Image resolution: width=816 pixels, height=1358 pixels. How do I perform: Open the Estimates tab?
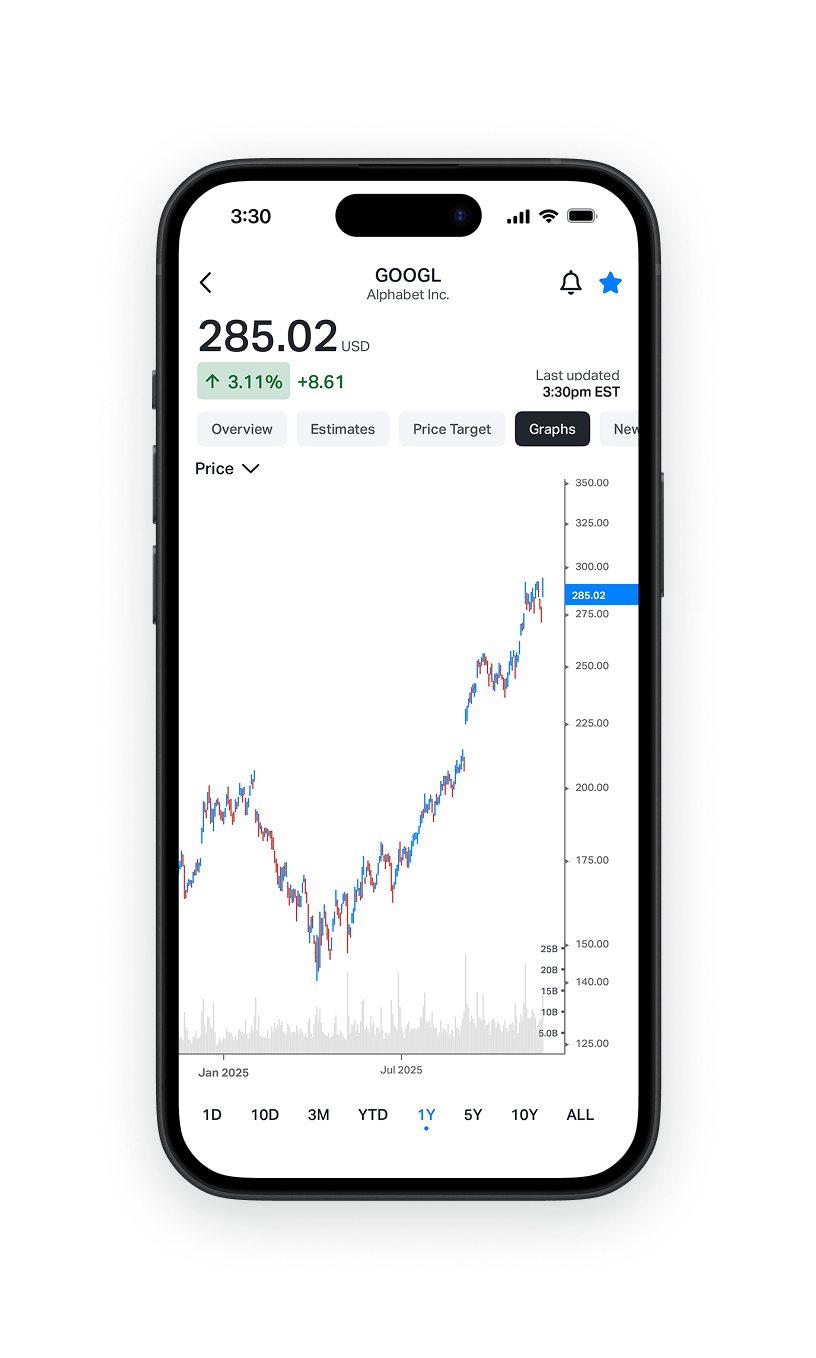tap(342, 429)
